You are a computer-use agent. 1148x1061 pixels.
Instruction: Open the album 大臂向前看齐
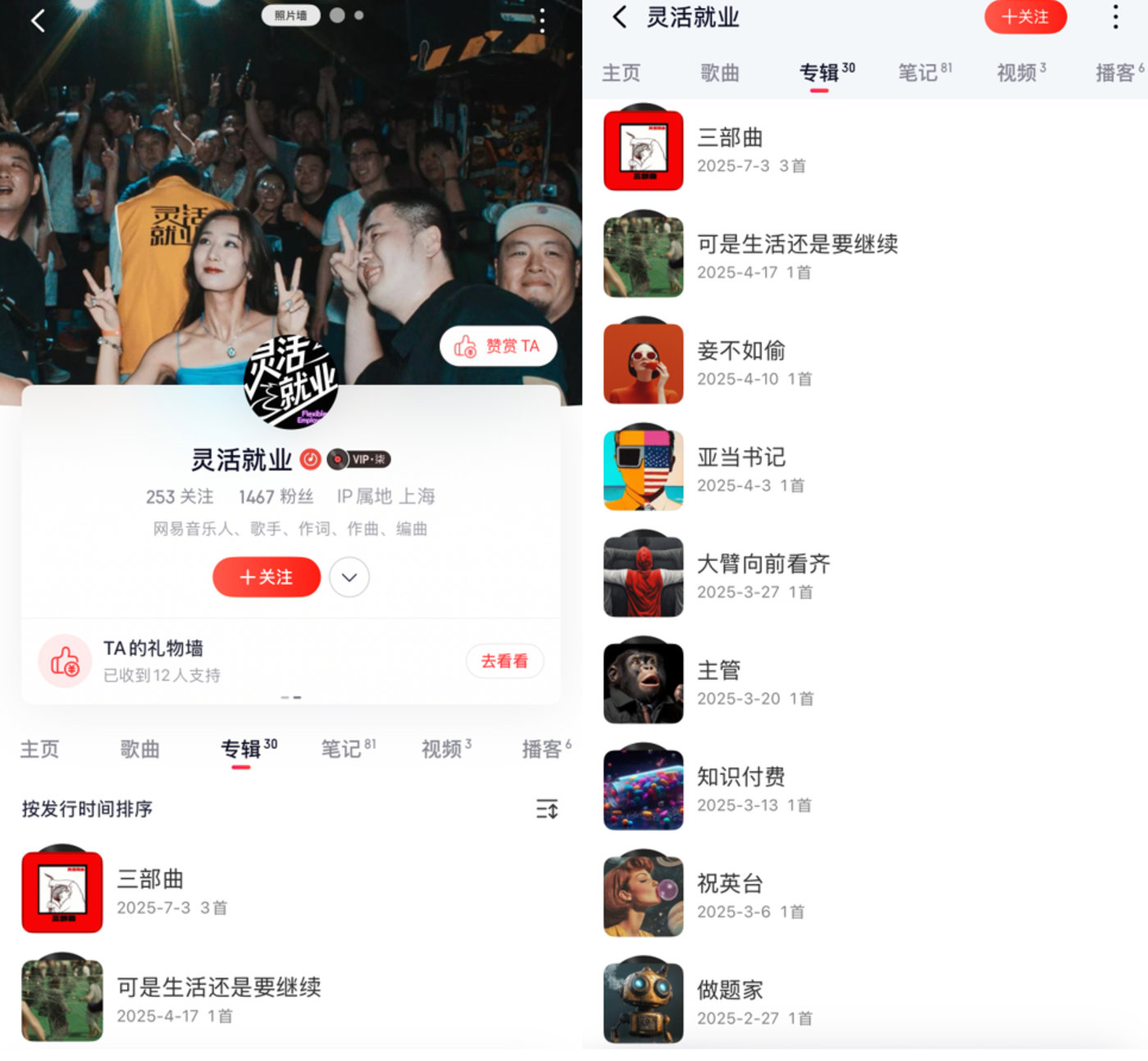pos(763,576)
